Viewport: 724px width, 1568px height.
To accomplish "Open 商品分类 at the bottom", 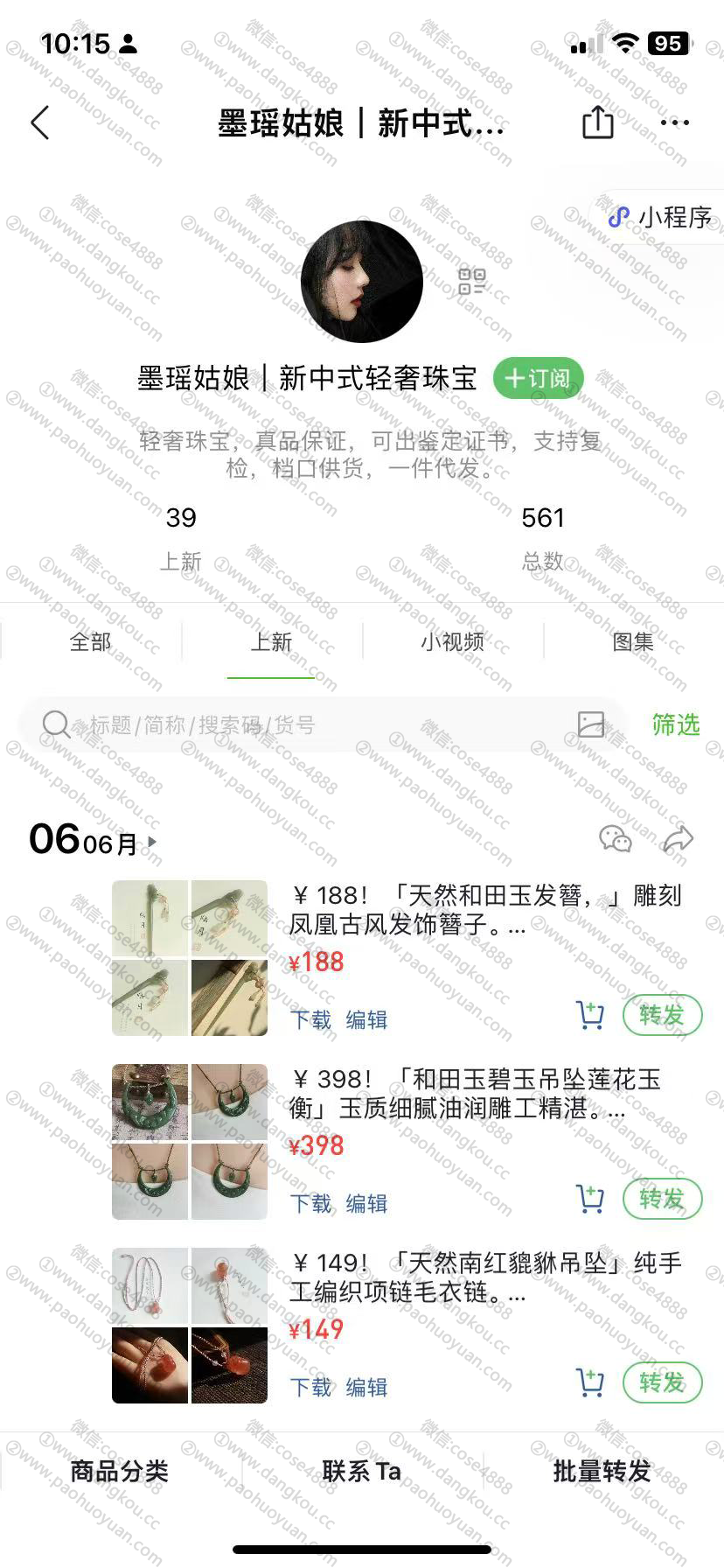I will (120, 1471).
